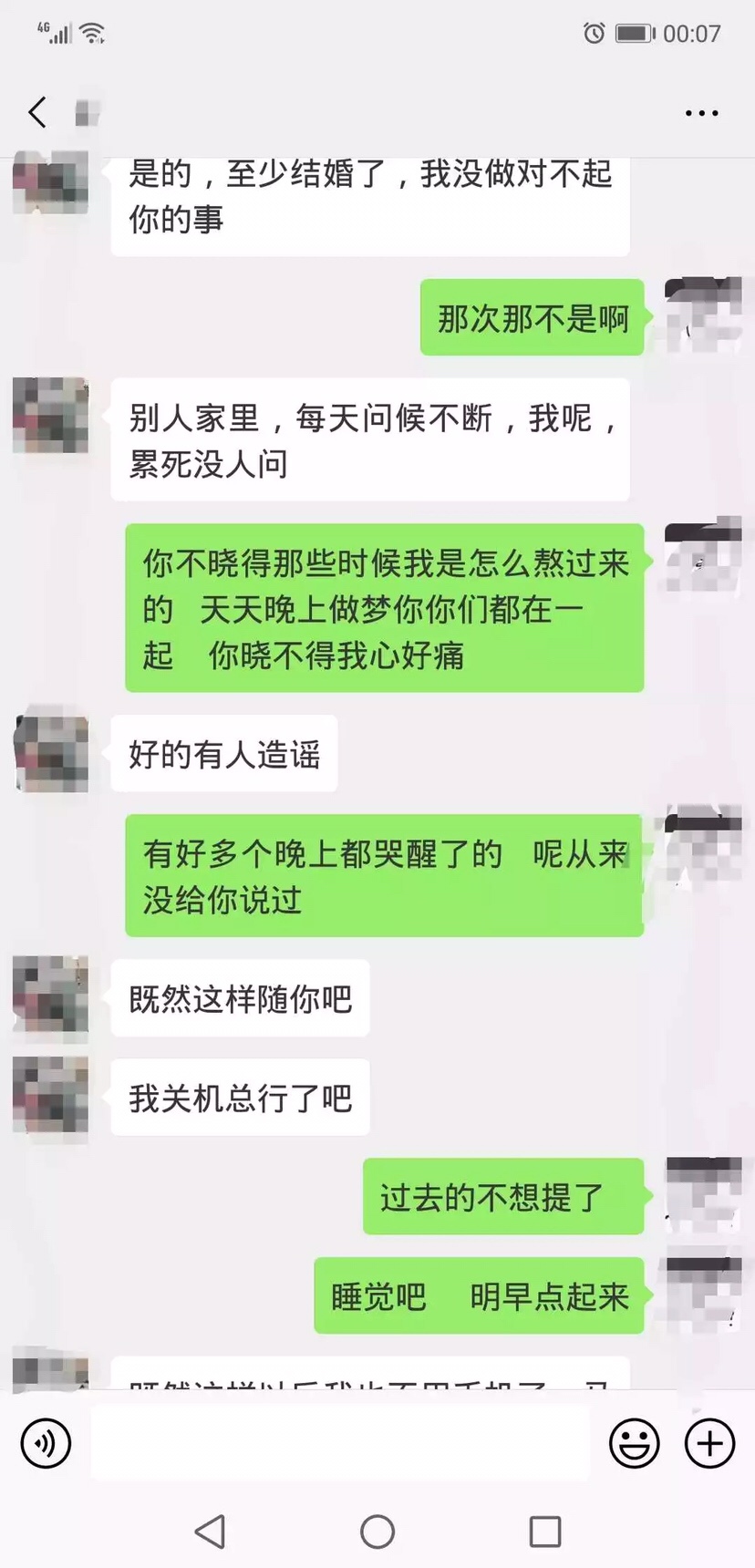755x1568 pixels.
Task: Open my avatar beside '过去的不想提了'
Action: [x=703, y=1195]
